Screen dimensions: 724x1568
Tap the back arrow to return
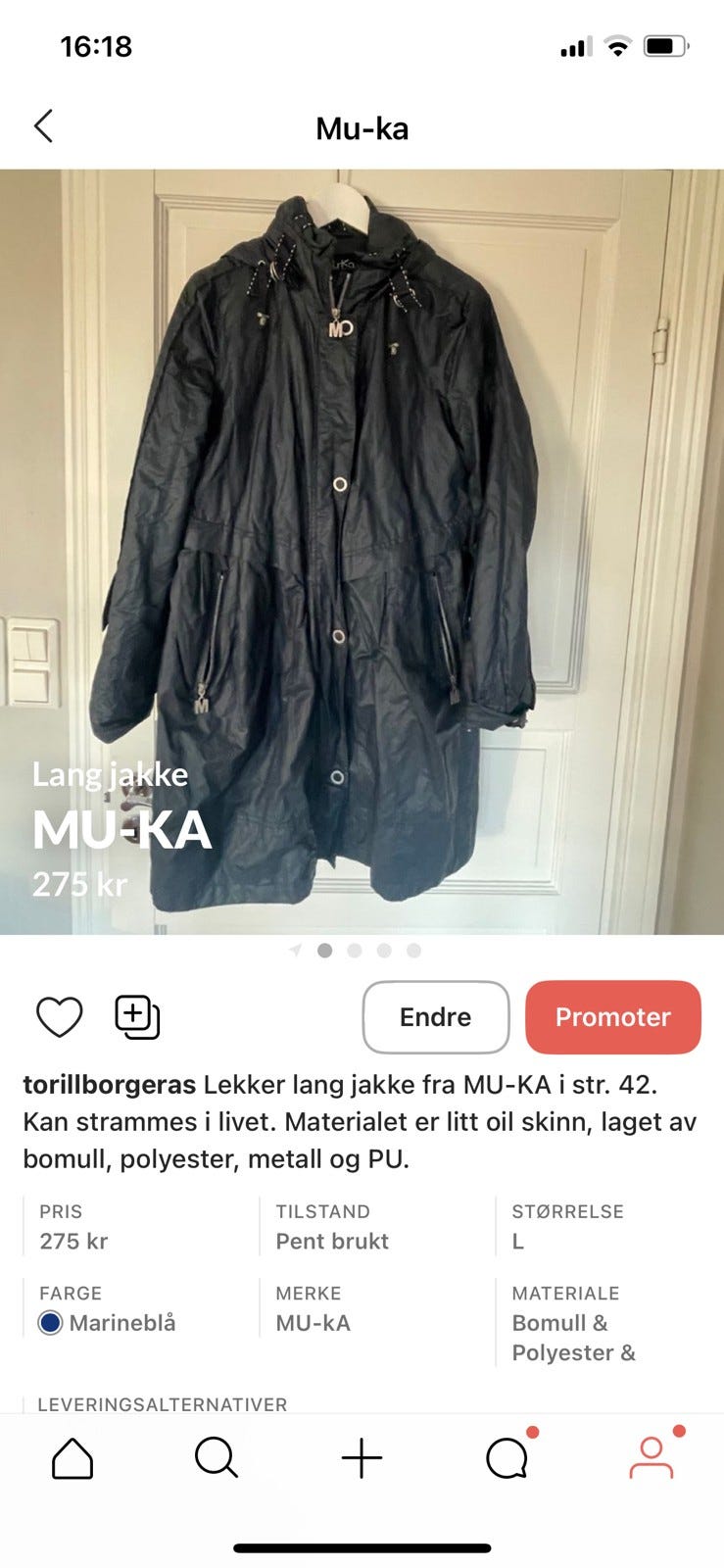point(43,127)
